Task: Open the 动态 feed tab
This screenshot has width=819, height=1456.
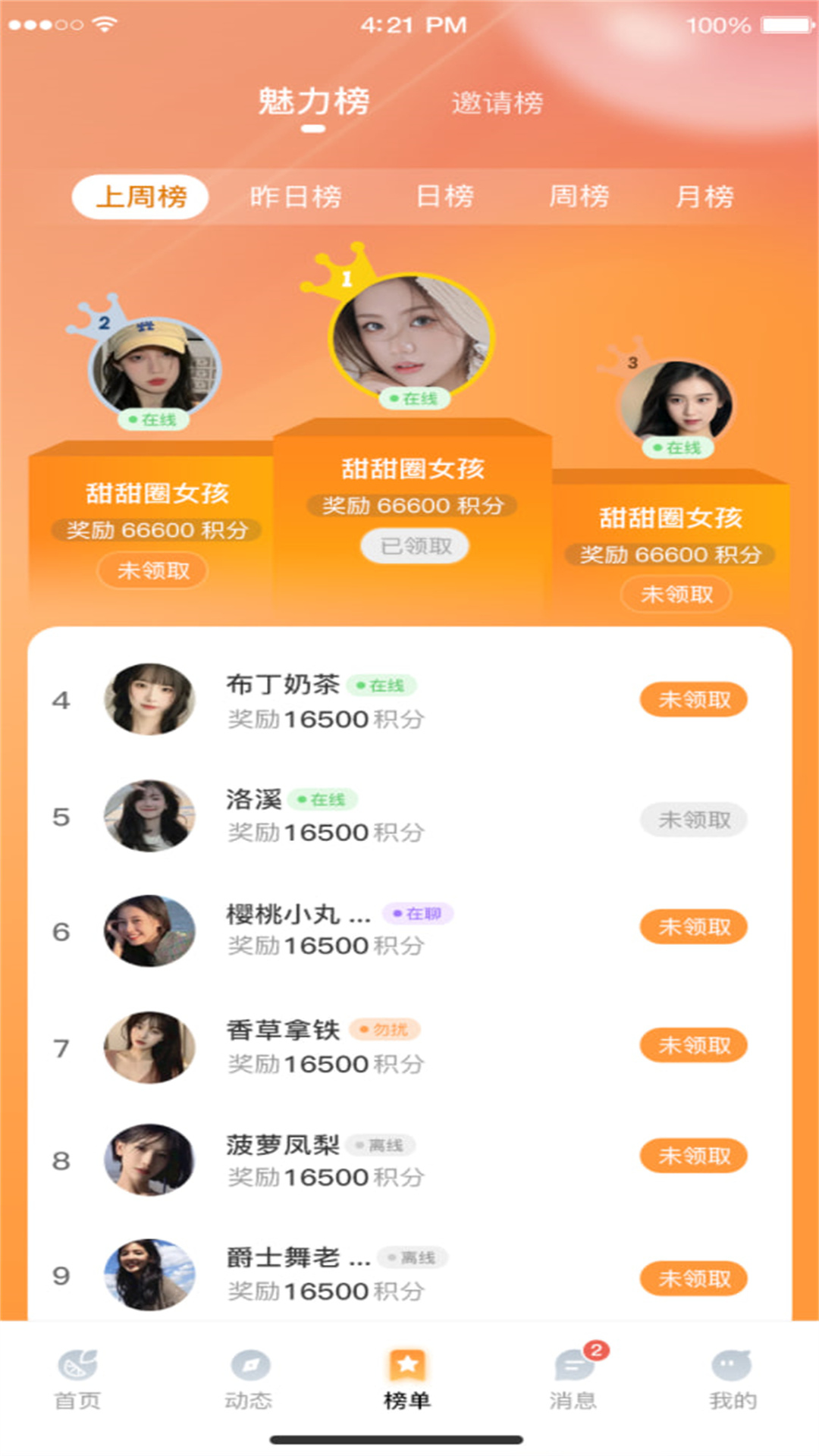Action: [x=249, y=1380]
